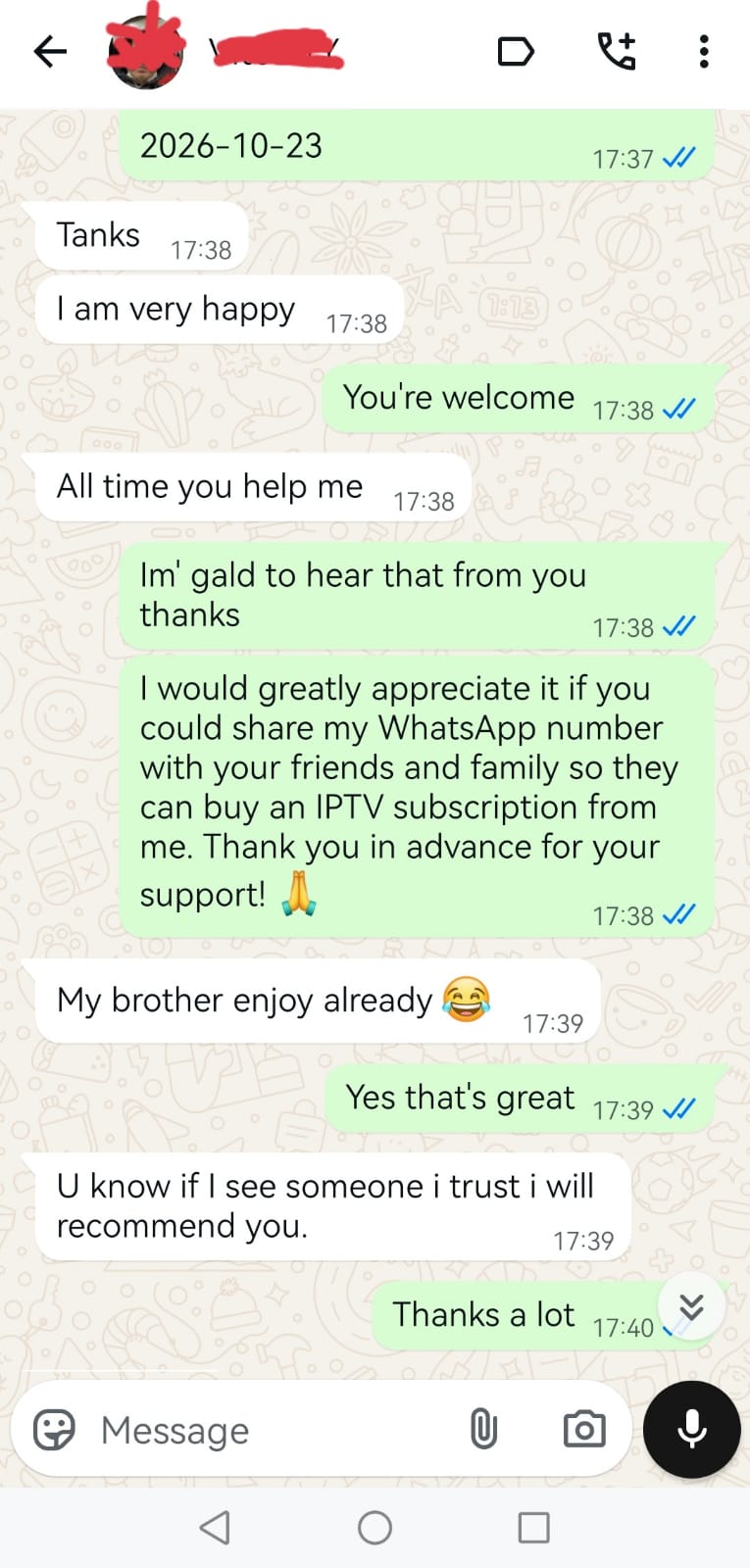This screenshot has width=750, height=1568.
Task: Tap the system home button
Action: [375, 1527]
